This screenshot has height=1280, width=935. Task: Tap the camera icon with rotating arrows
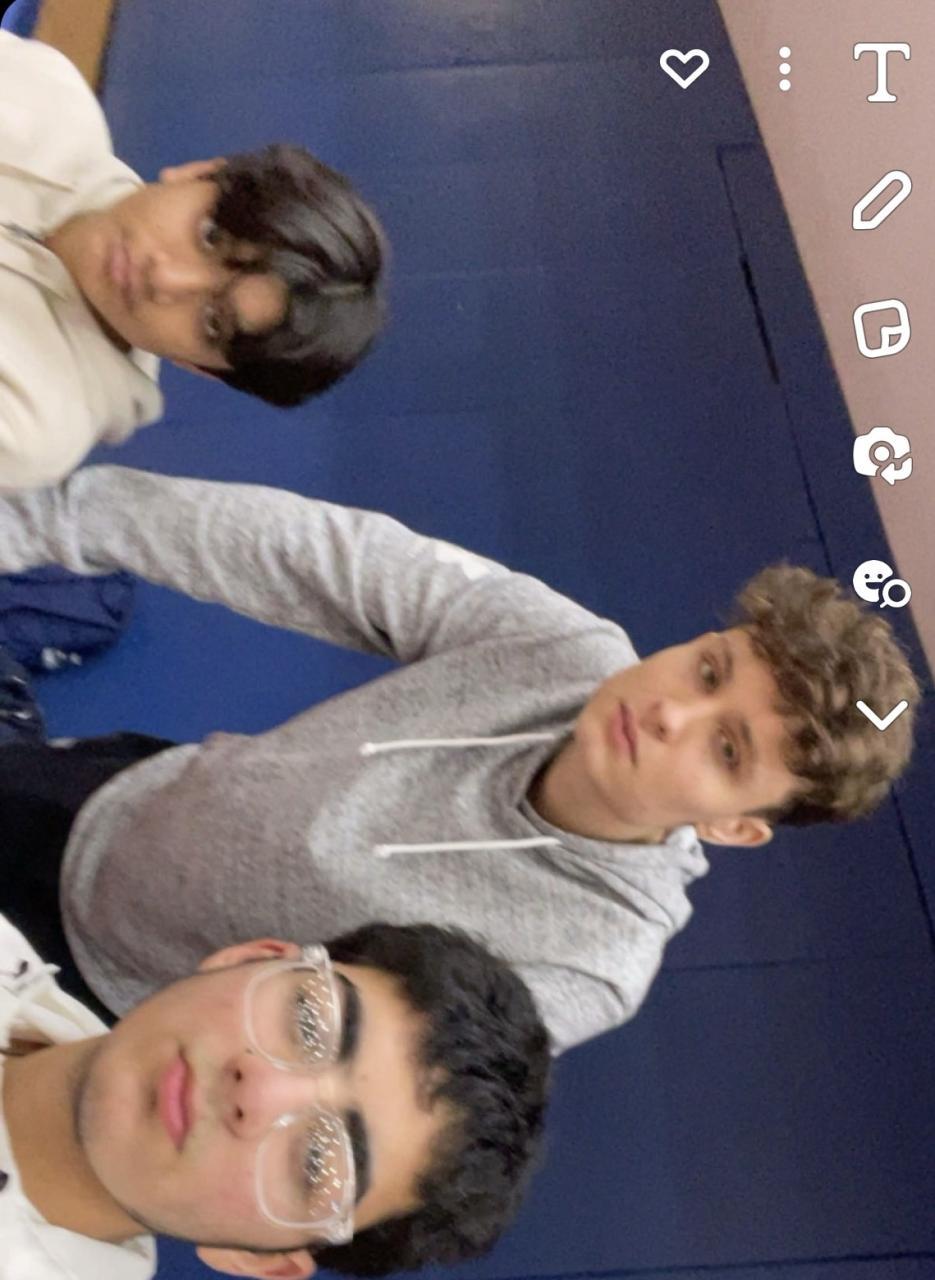coord(882,456)
